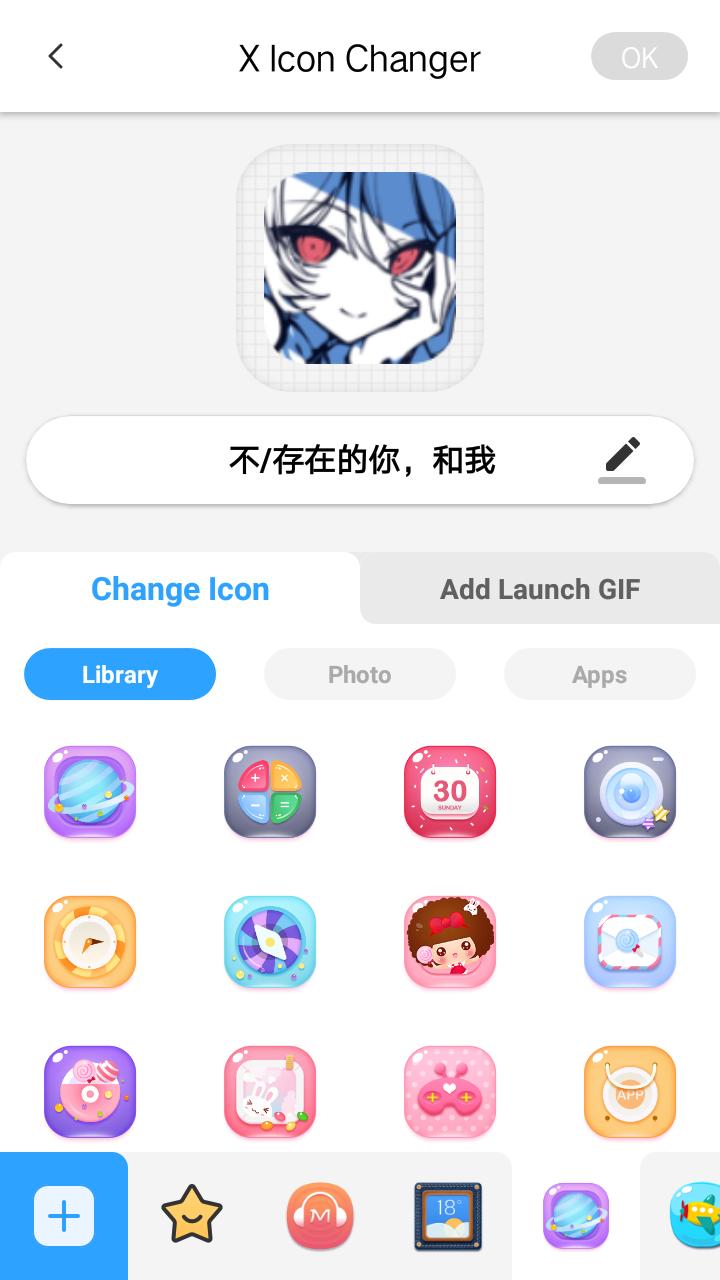Open the headphones M icon pack
This screenshot has height=1280, width=720.
tap(320, 1215)
